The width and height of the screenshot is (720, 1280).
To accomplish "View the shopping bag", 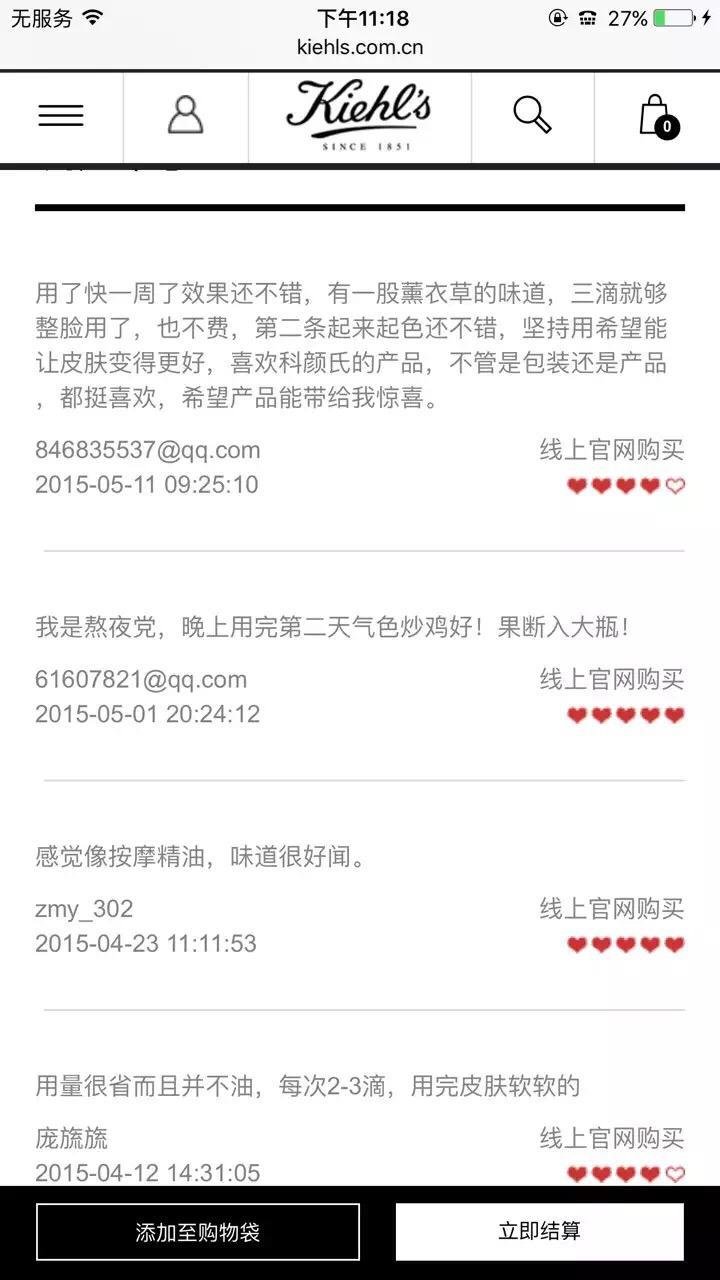I will point(657,117).
